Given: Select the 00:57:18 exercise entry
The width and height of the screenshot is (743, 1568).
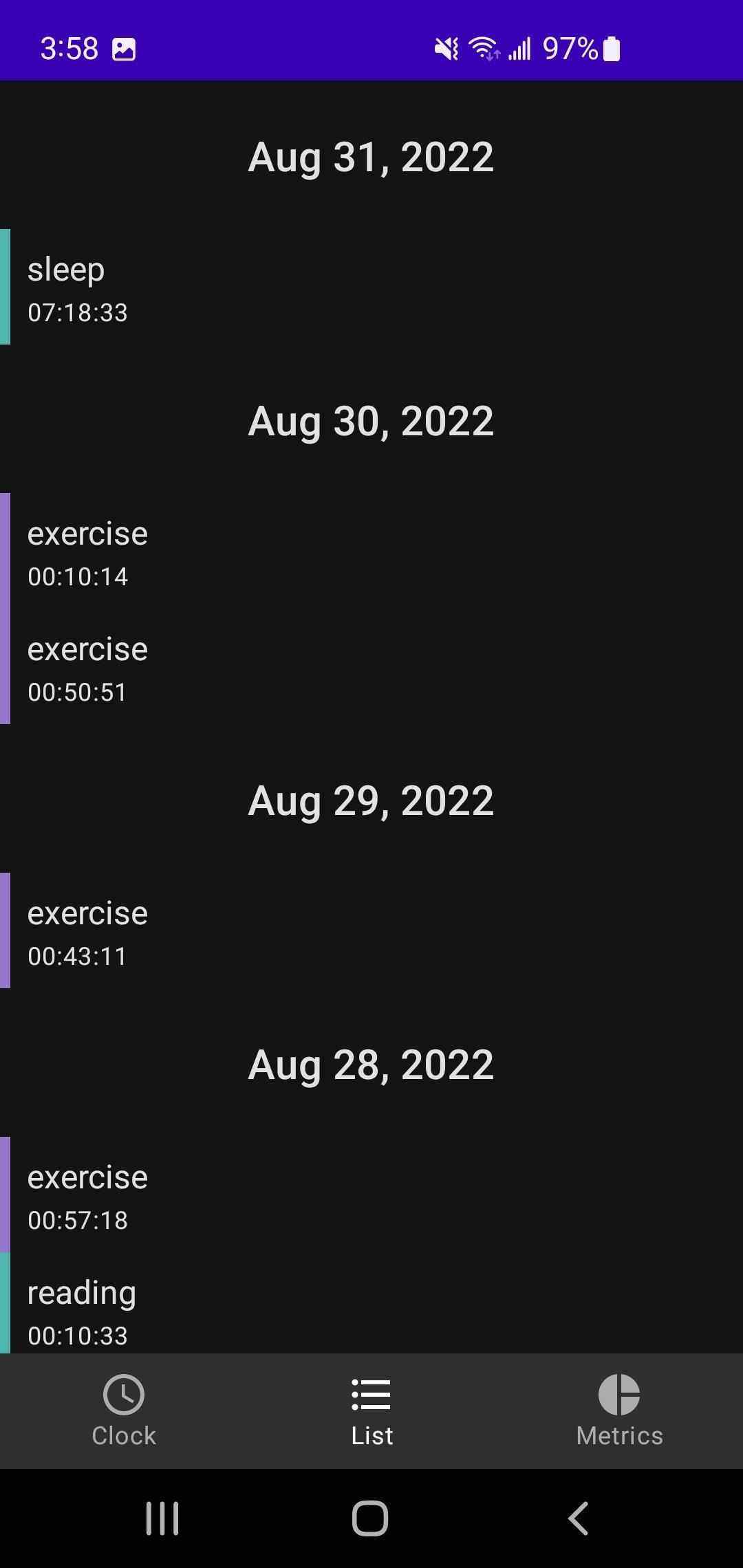Looking at the screenshot, I should [206, 1197].
